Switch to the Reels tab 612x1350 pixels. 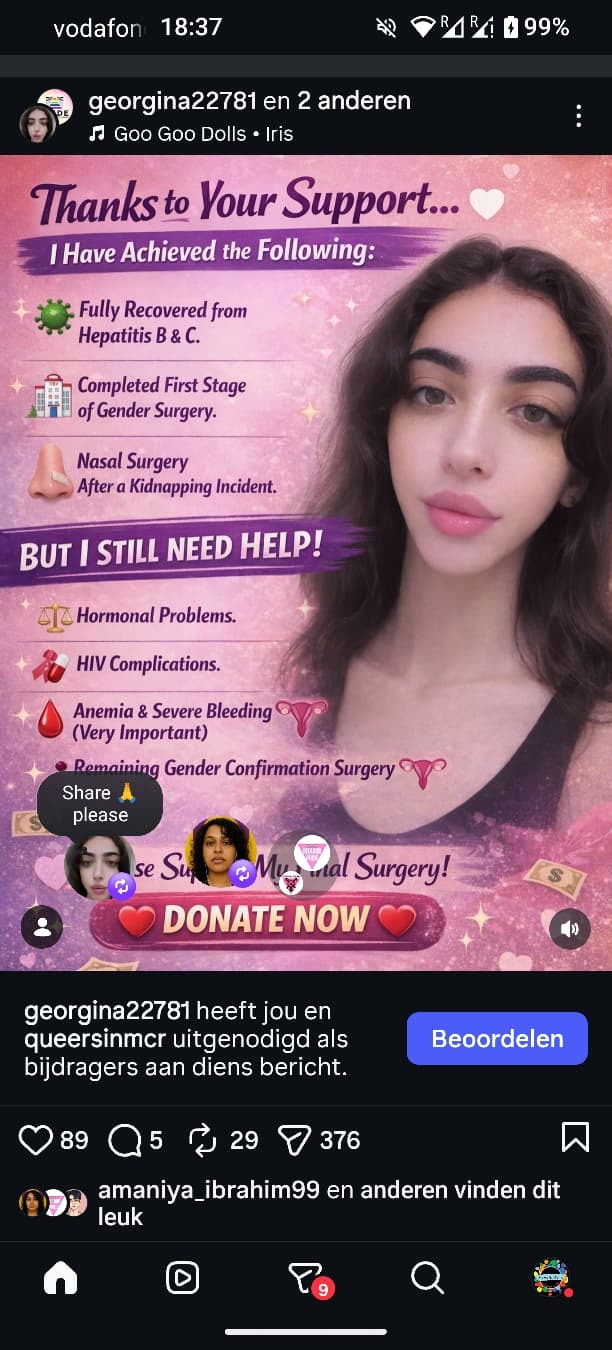182,1277
